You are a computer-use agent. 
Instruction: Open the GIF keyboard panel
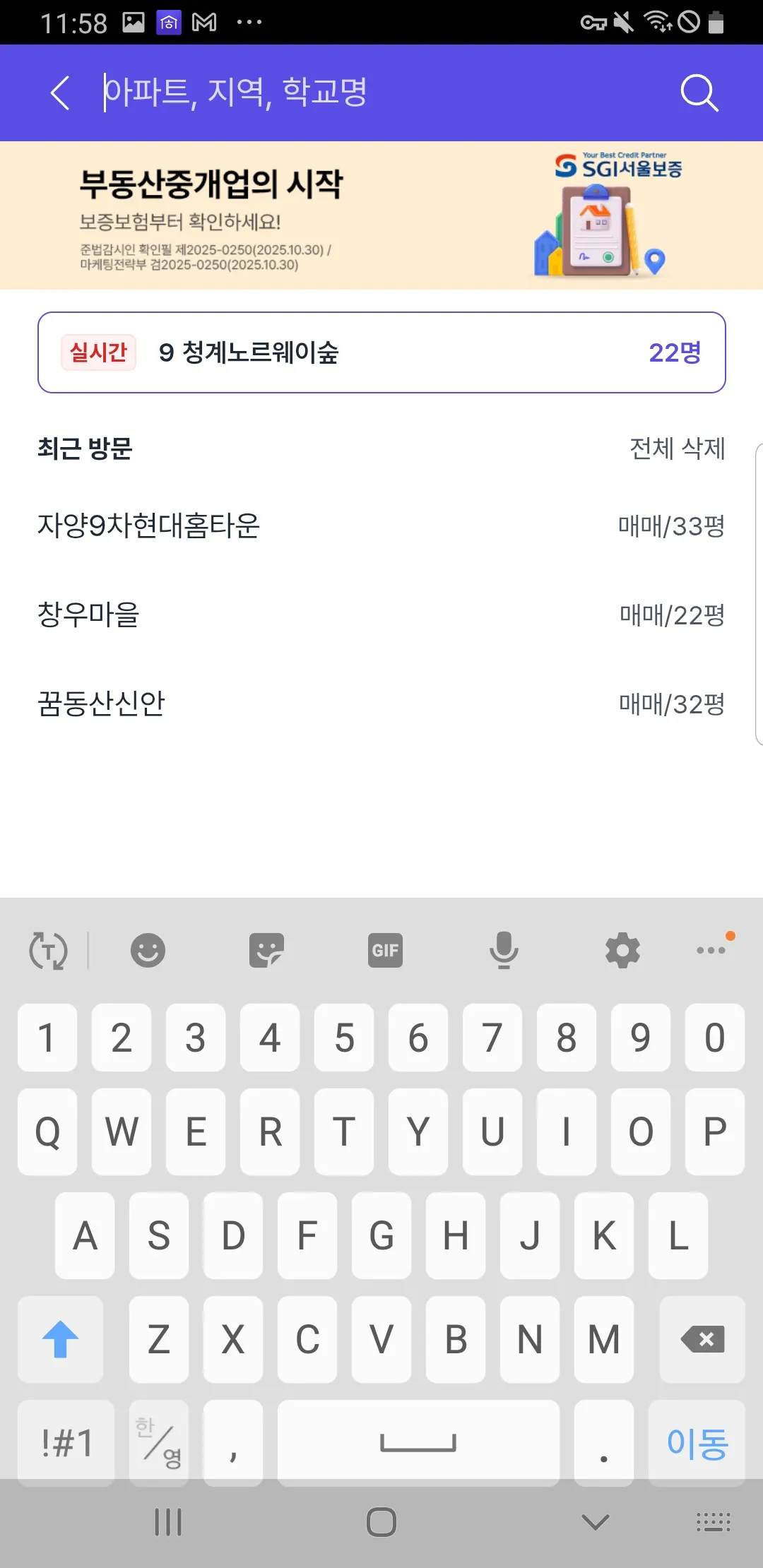tap(385, 950)
